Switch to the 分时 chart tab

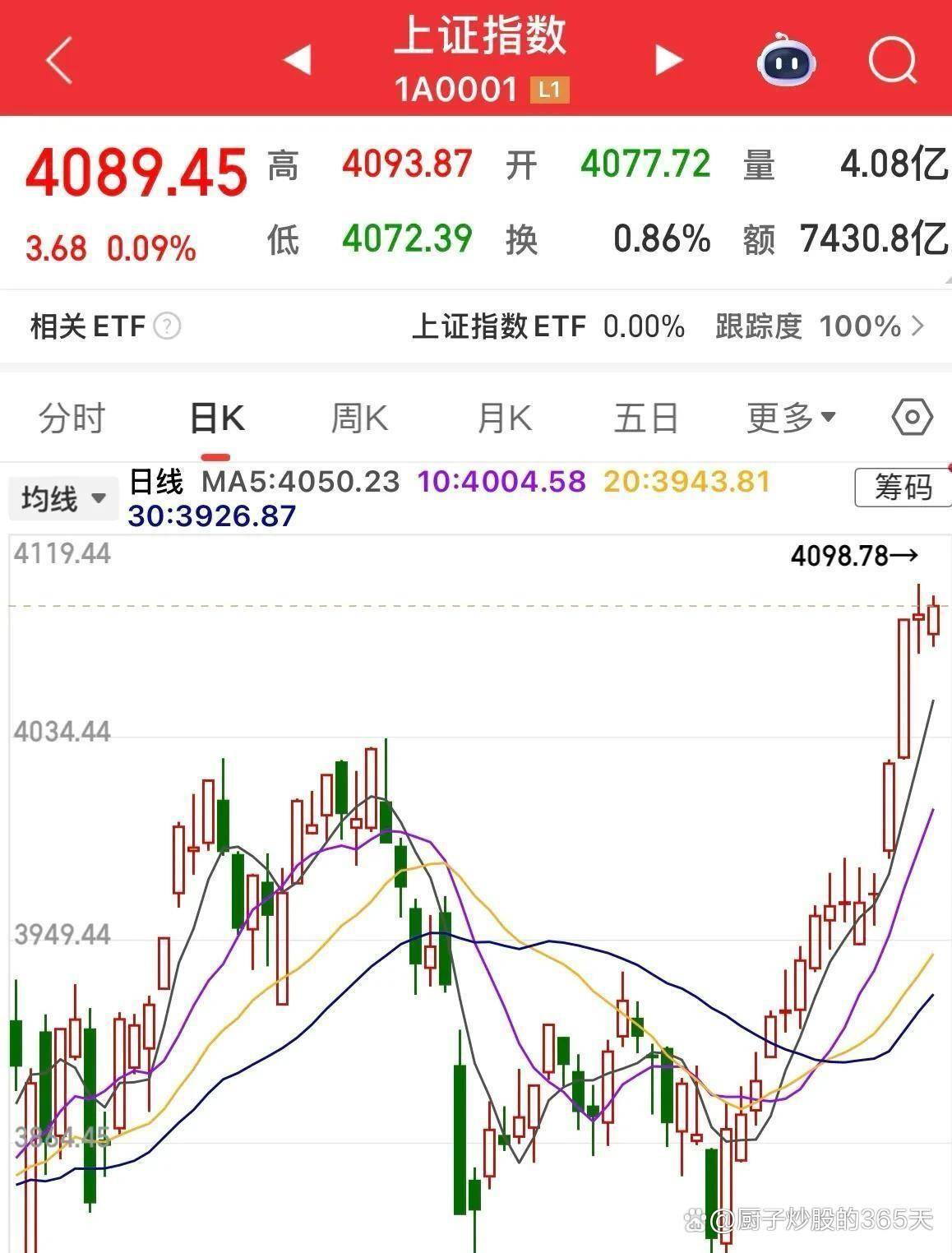point(72,418)
